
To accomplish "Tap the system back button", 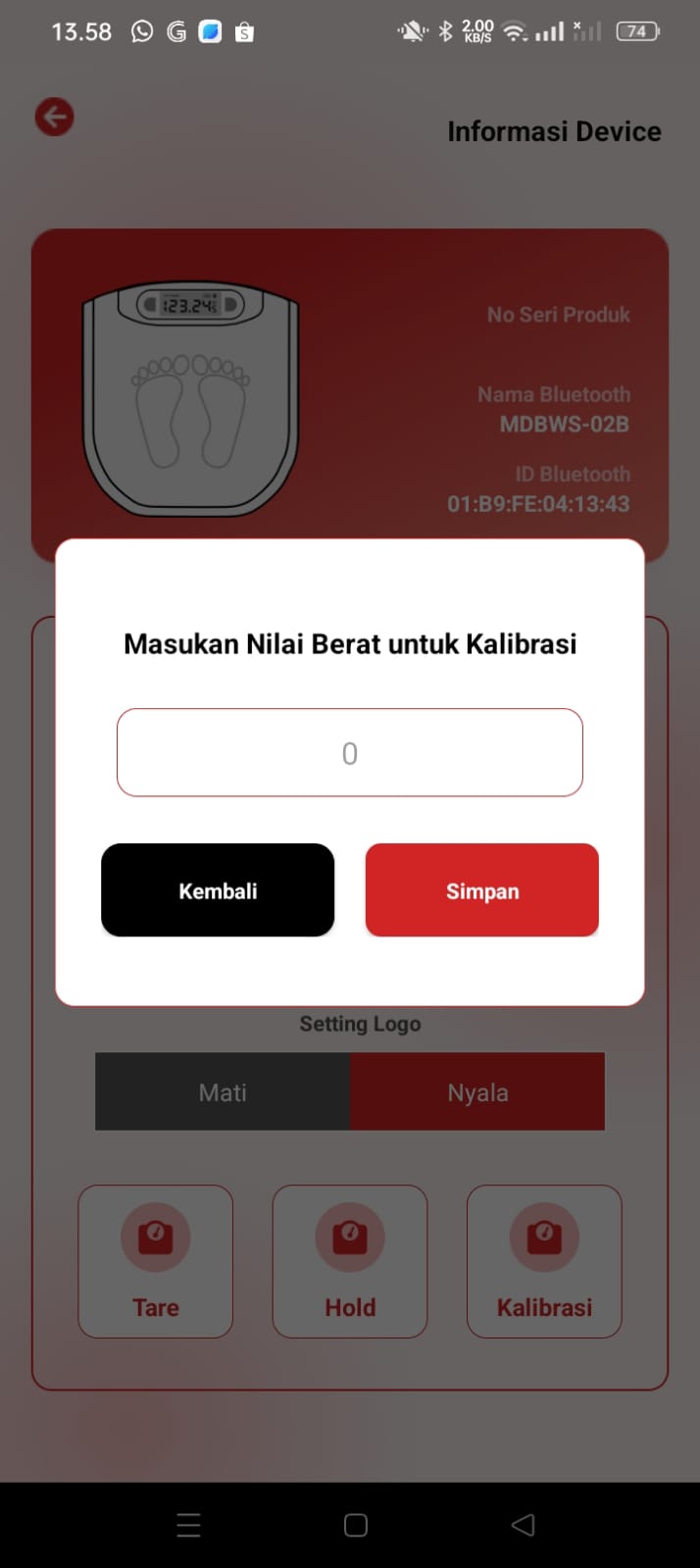I will (524, 1525).
